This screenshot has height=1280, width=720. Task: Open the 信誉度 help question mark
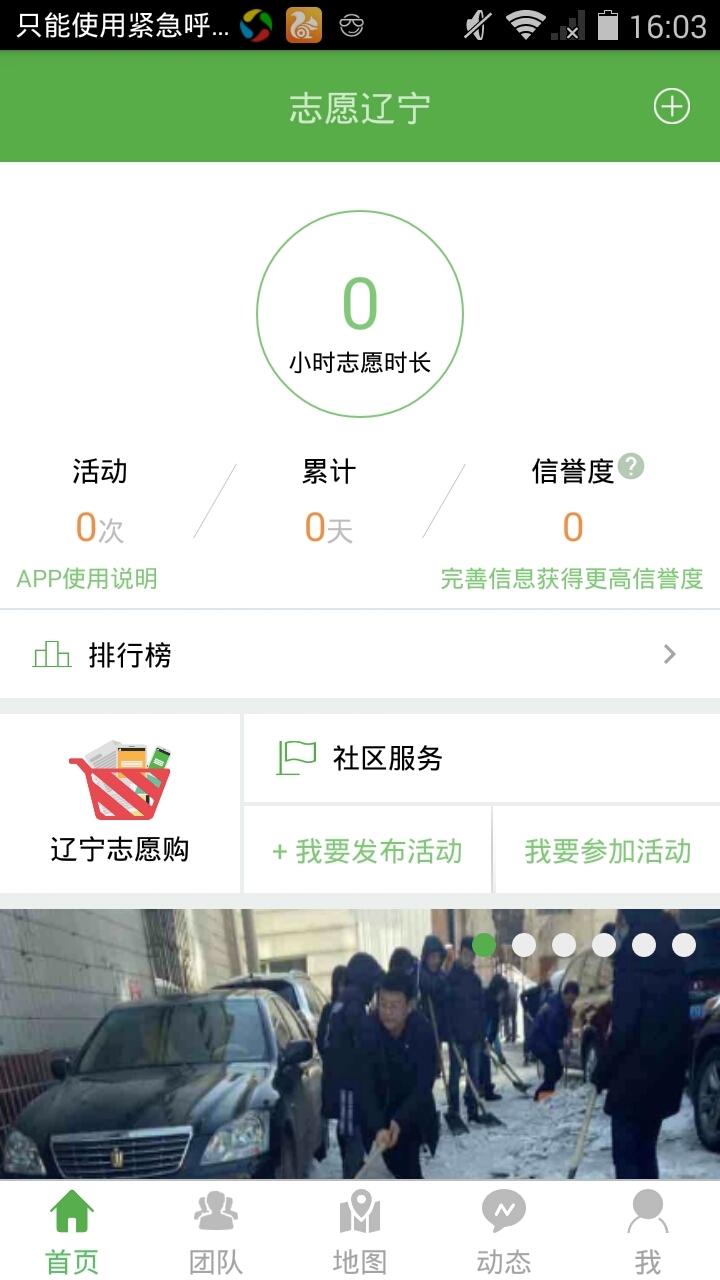tap(630, 466)
